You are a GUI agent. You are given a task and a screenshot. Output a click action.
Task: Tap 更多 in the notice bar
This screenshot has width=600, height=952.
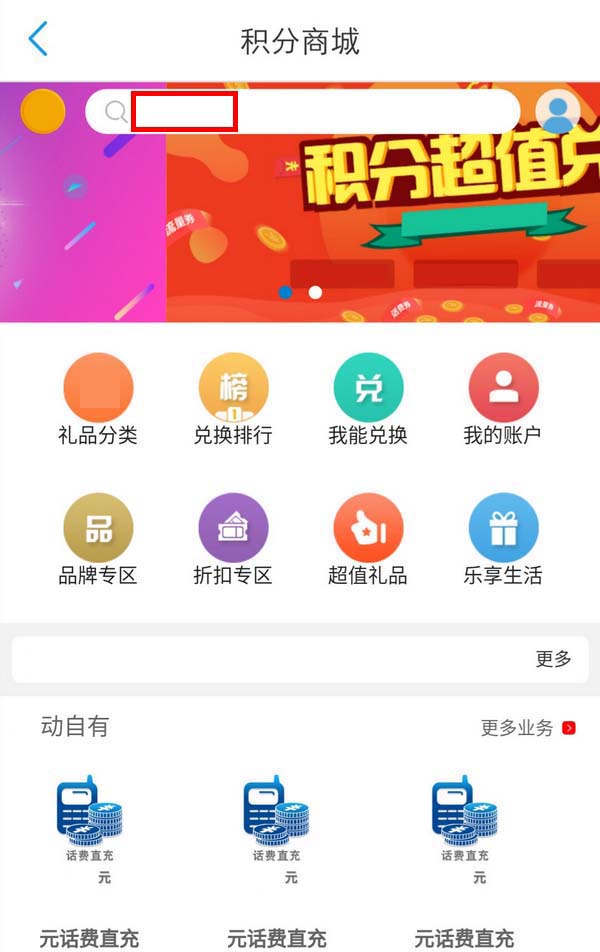[554, 659]
